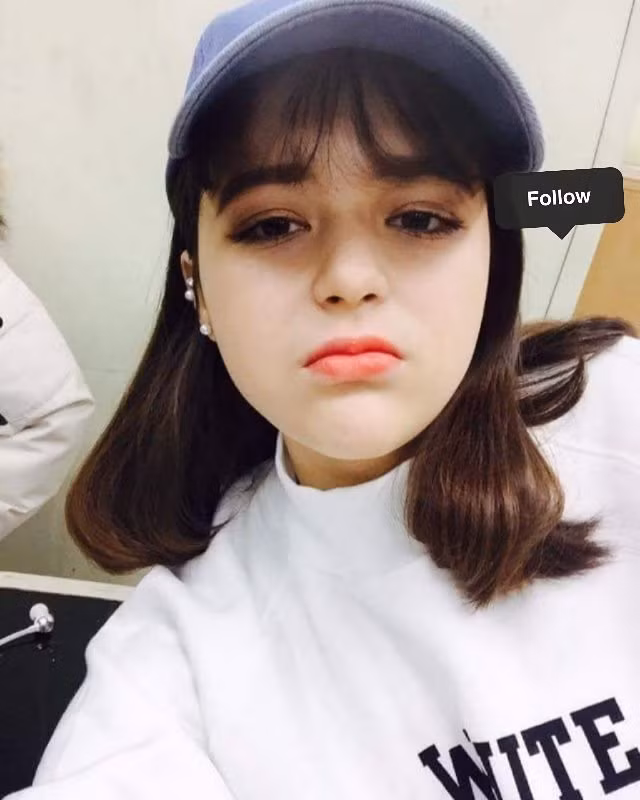Screen dimensions: 640x800
Task: Tap the Follow tag bubble
Action: 559,198
